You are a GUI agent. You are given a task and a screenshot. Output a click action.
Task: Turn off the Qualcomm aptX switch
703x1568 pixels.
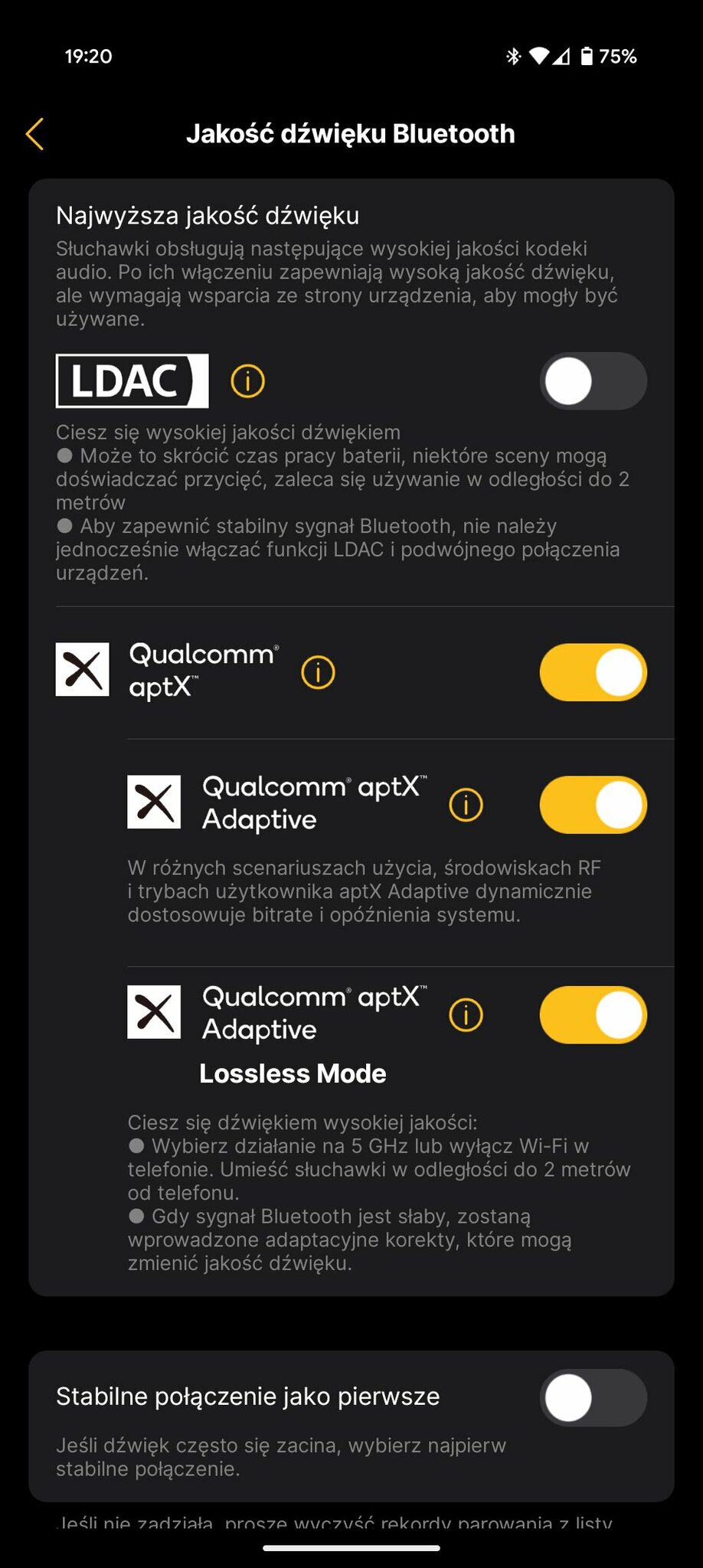tap(593, 672)
